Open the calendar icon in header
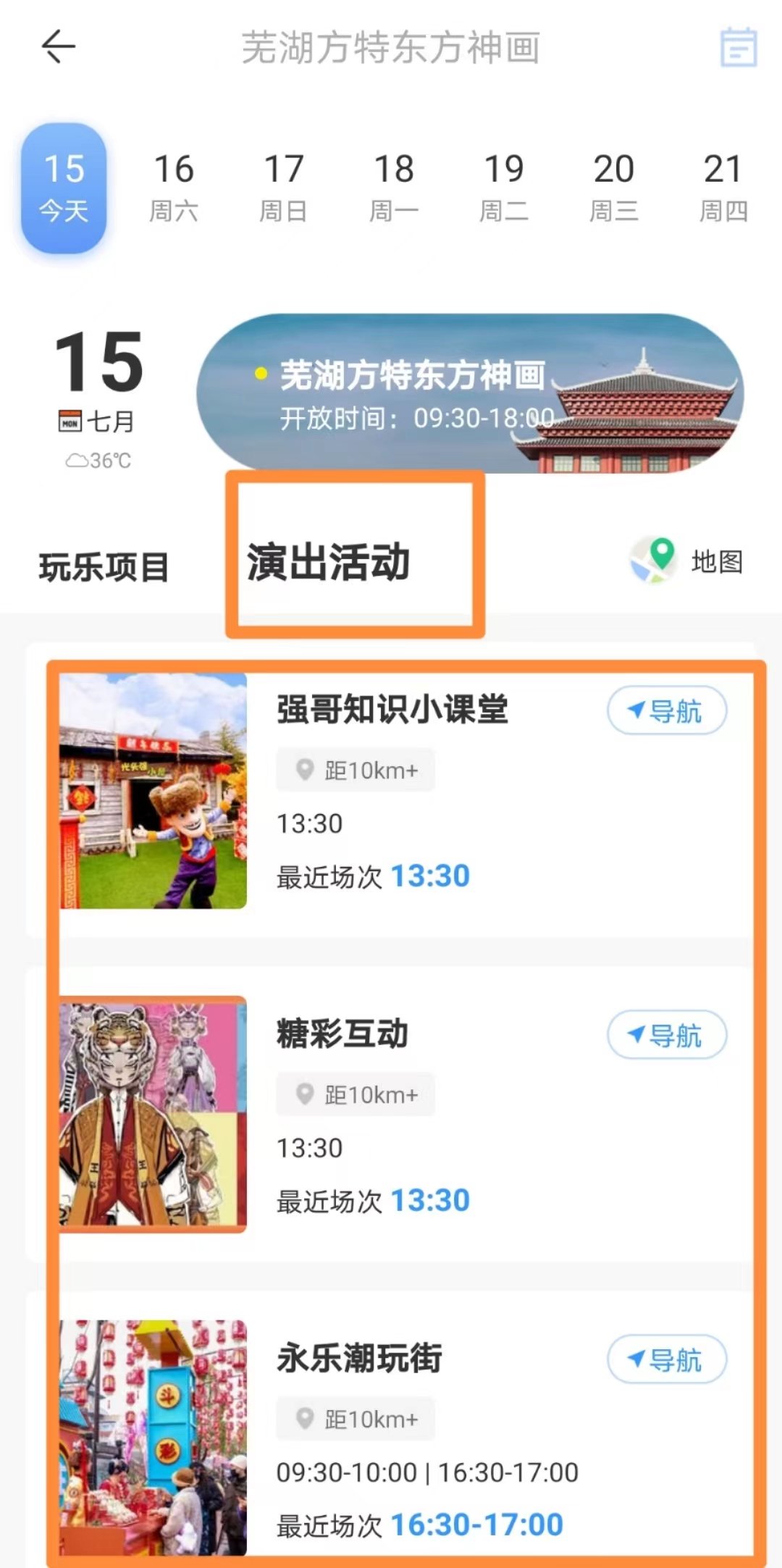This screenshot has height=1568, width=782. [738, 48]
